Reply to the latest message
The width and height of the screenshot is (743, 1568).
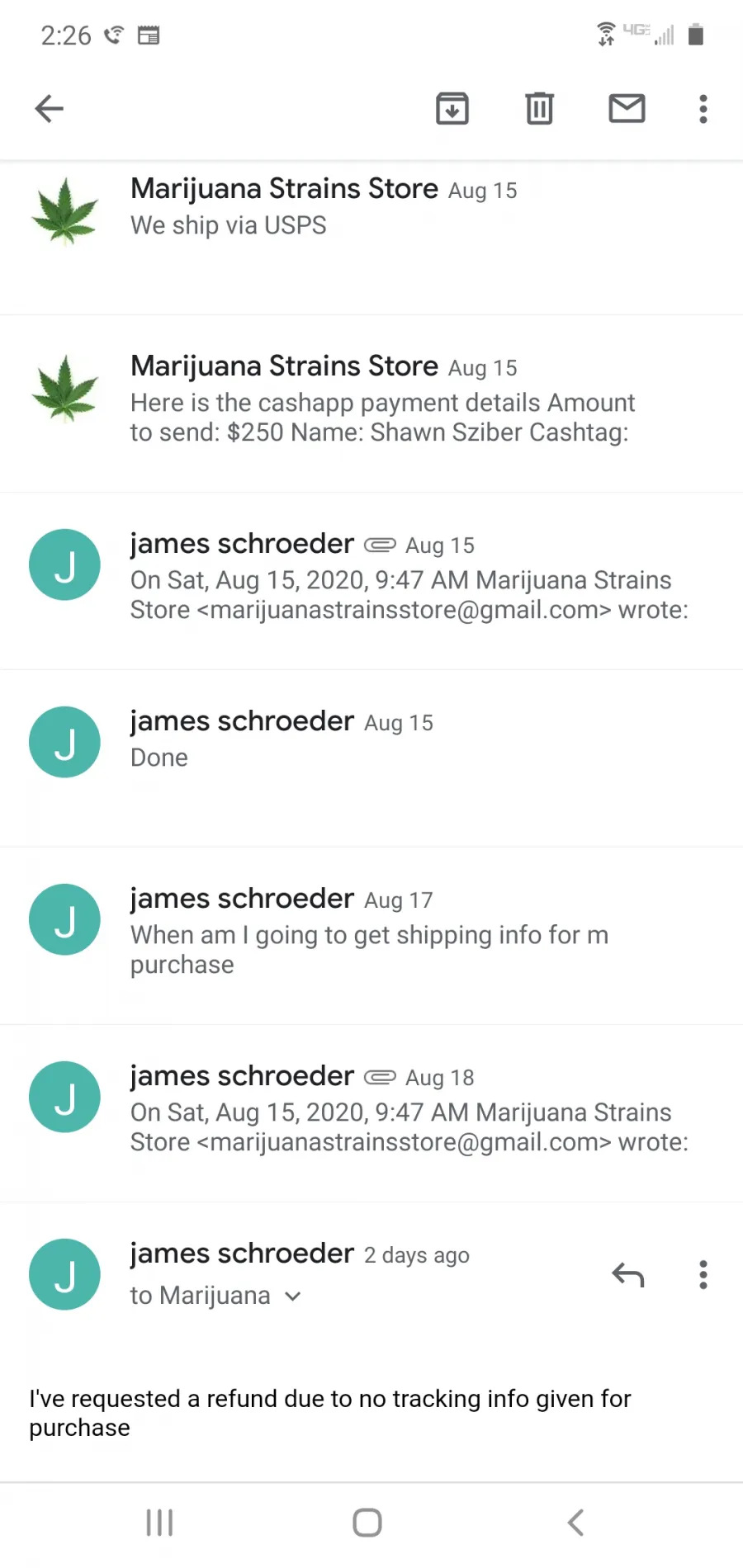(628, 1275)
